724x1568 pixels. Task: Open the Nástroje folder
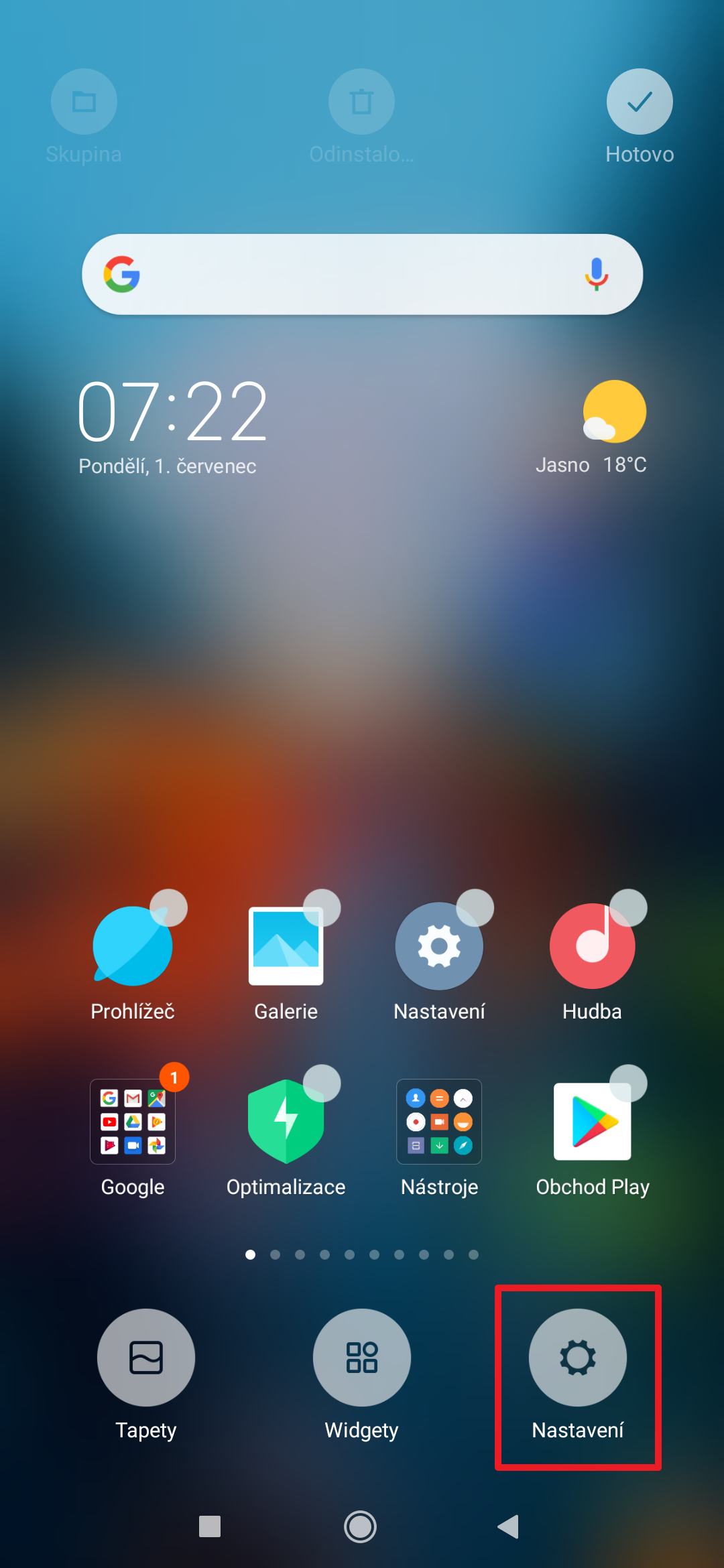pyautogui.click(x=439, y=1122)
